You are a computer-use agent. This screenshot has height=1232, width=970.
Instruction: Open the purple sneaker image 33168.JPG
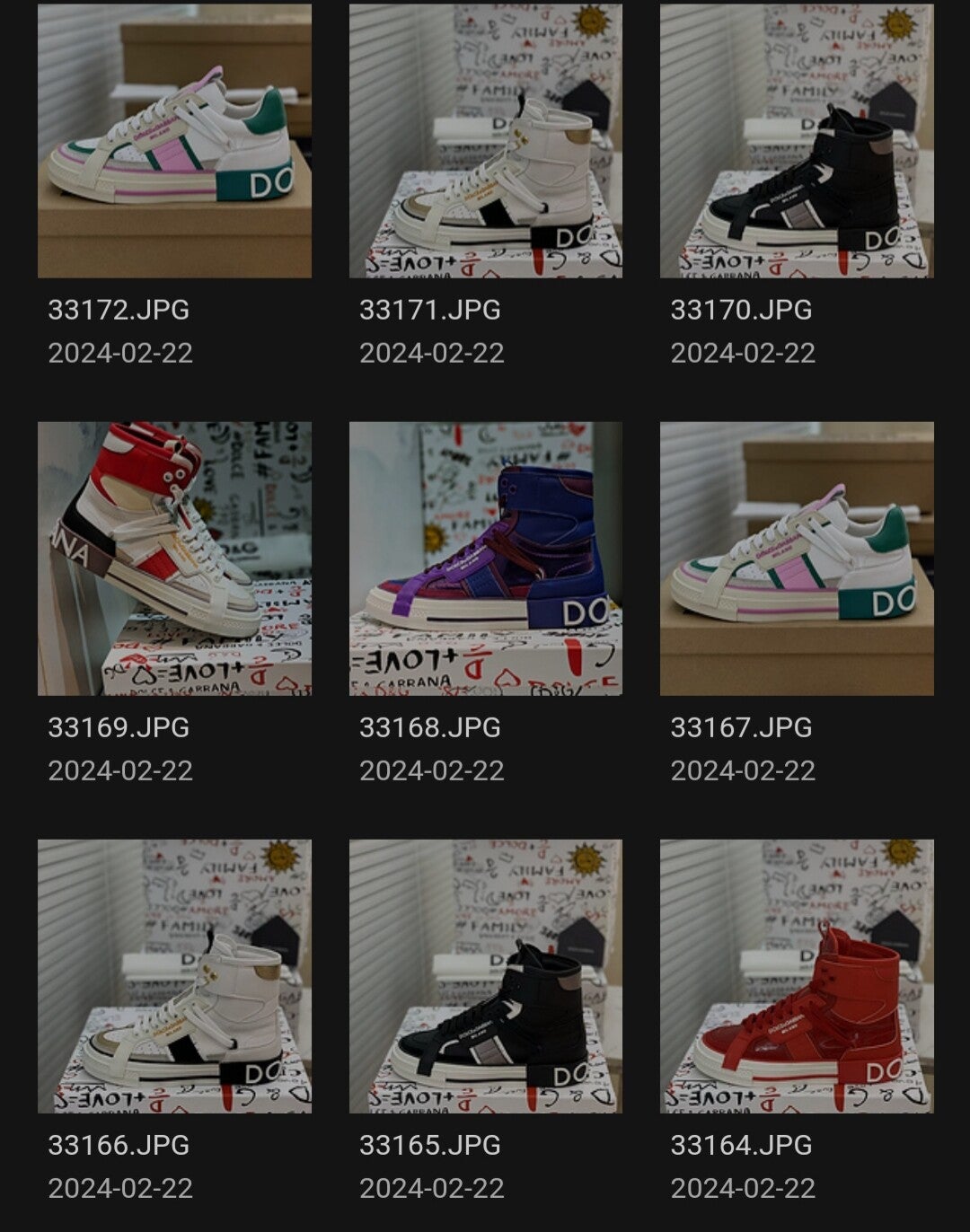point(485,559)
